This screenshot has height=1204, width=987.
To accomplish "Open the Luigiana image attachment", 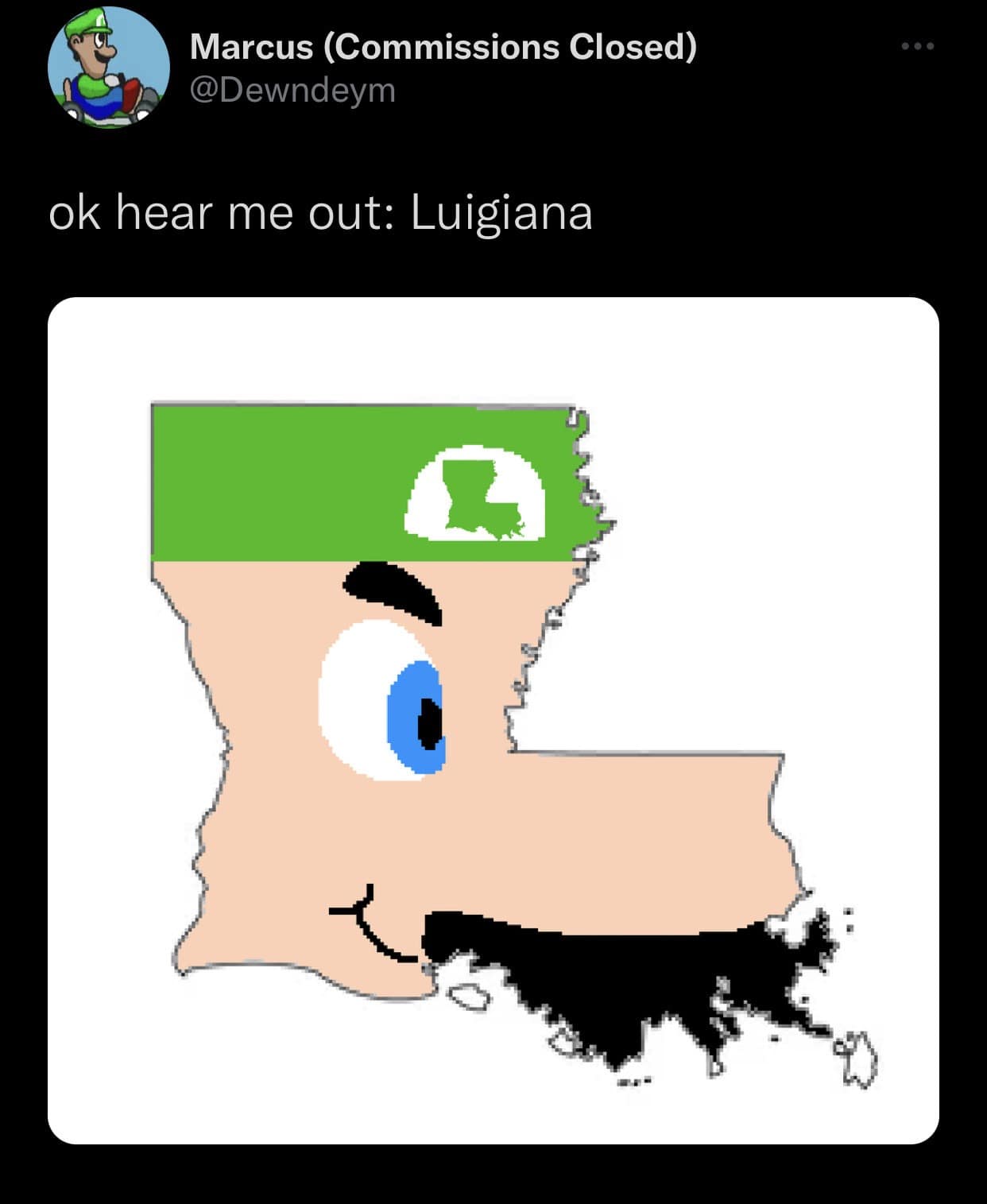I will (493, 720).
